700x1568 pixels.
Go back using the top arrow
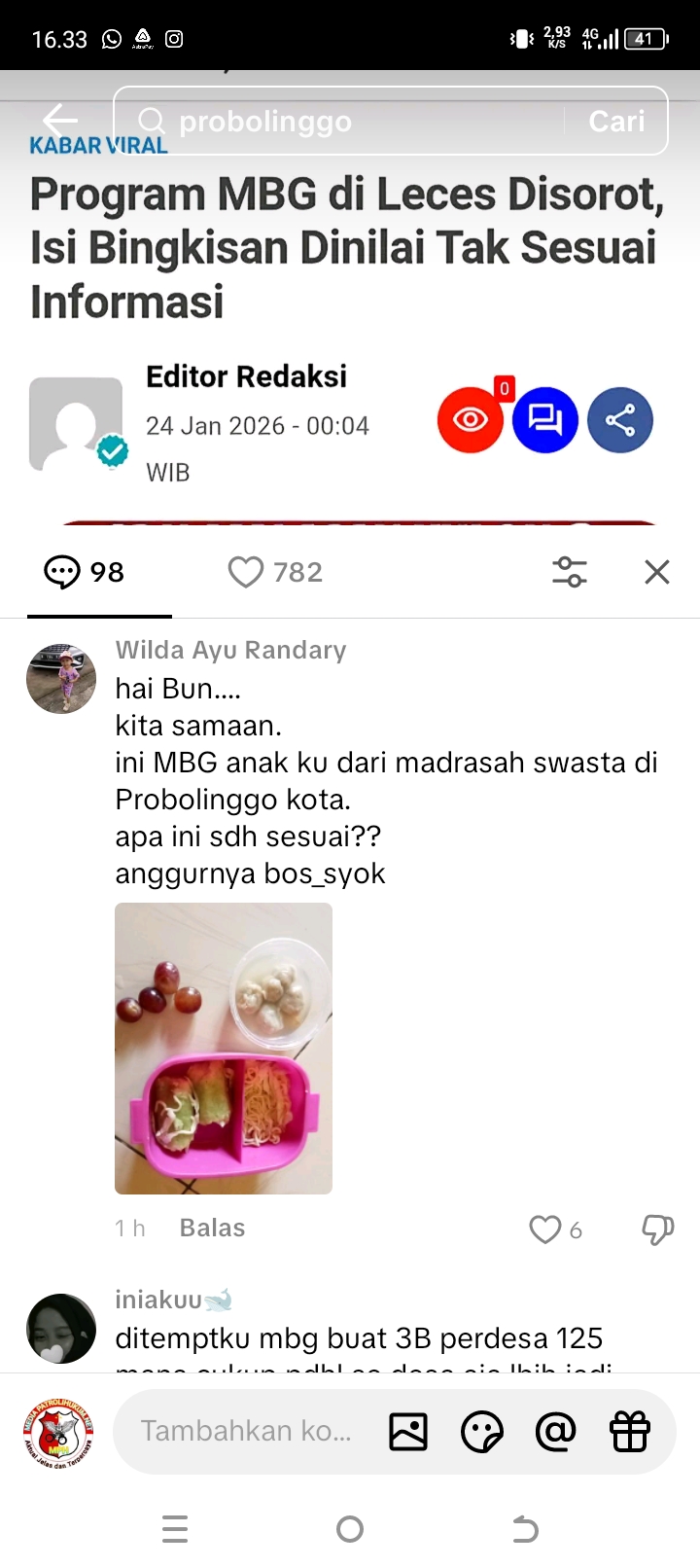tap(60, 121)
